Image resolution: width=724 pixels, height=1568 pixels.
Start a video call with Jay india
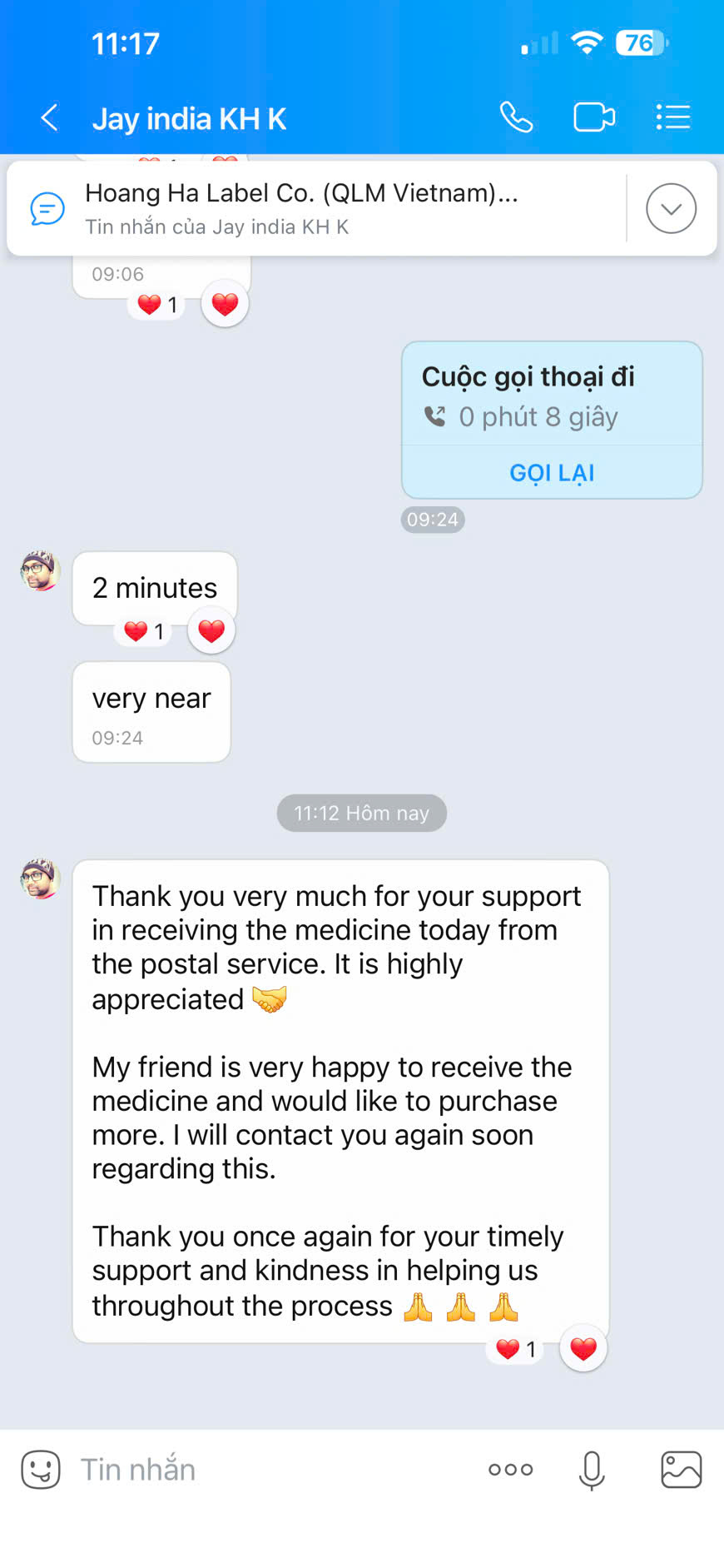click(594, 117)
